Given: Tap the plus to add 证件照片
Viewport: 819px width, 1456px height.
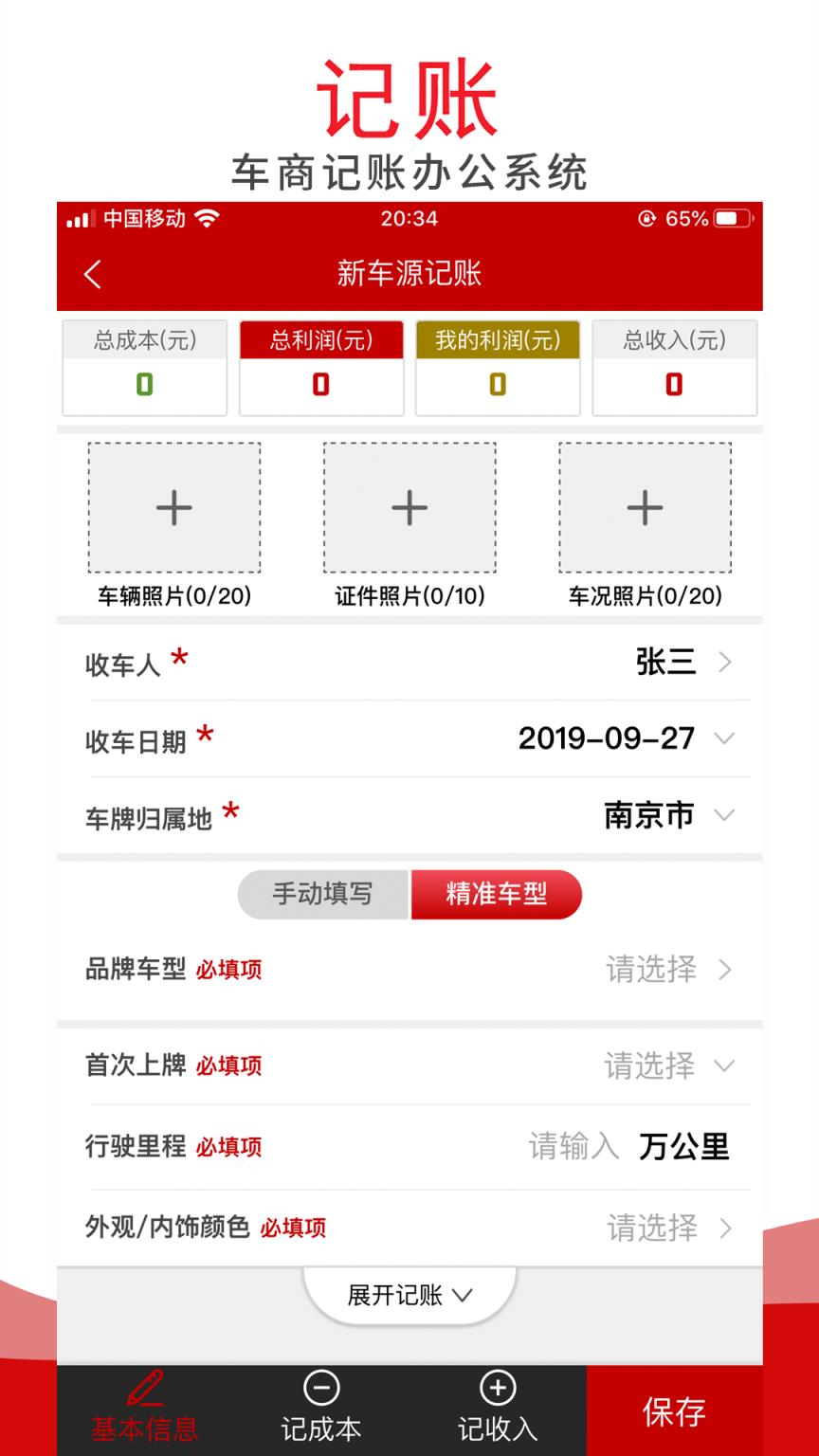Looking at the screenshot, I should 409,507.
